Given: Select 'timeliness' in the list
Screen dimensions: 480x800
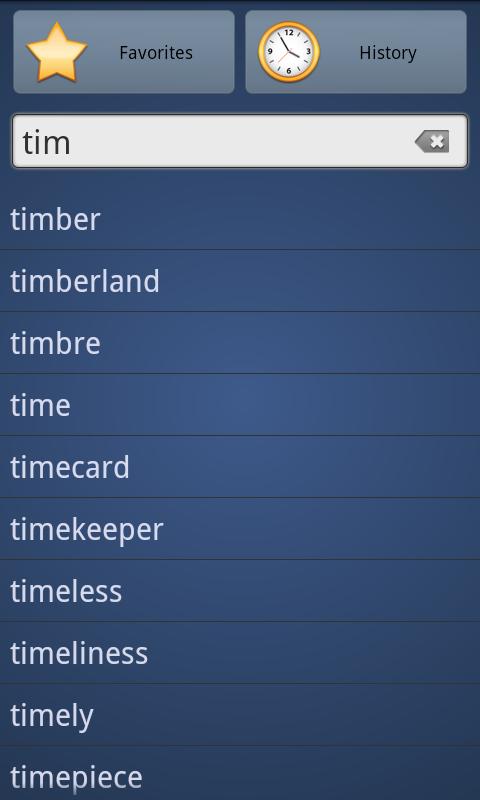Looking at the screenshot, I should click(x=240, y=653).
